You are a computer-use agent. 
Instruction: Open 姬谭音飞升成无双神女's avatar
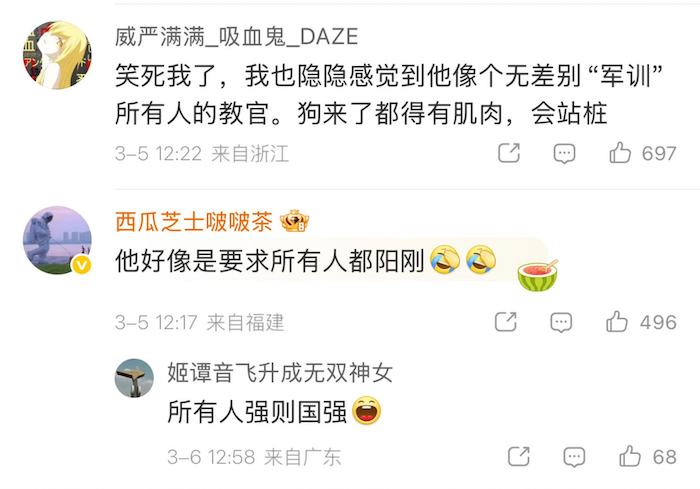[x=134, y=378]
